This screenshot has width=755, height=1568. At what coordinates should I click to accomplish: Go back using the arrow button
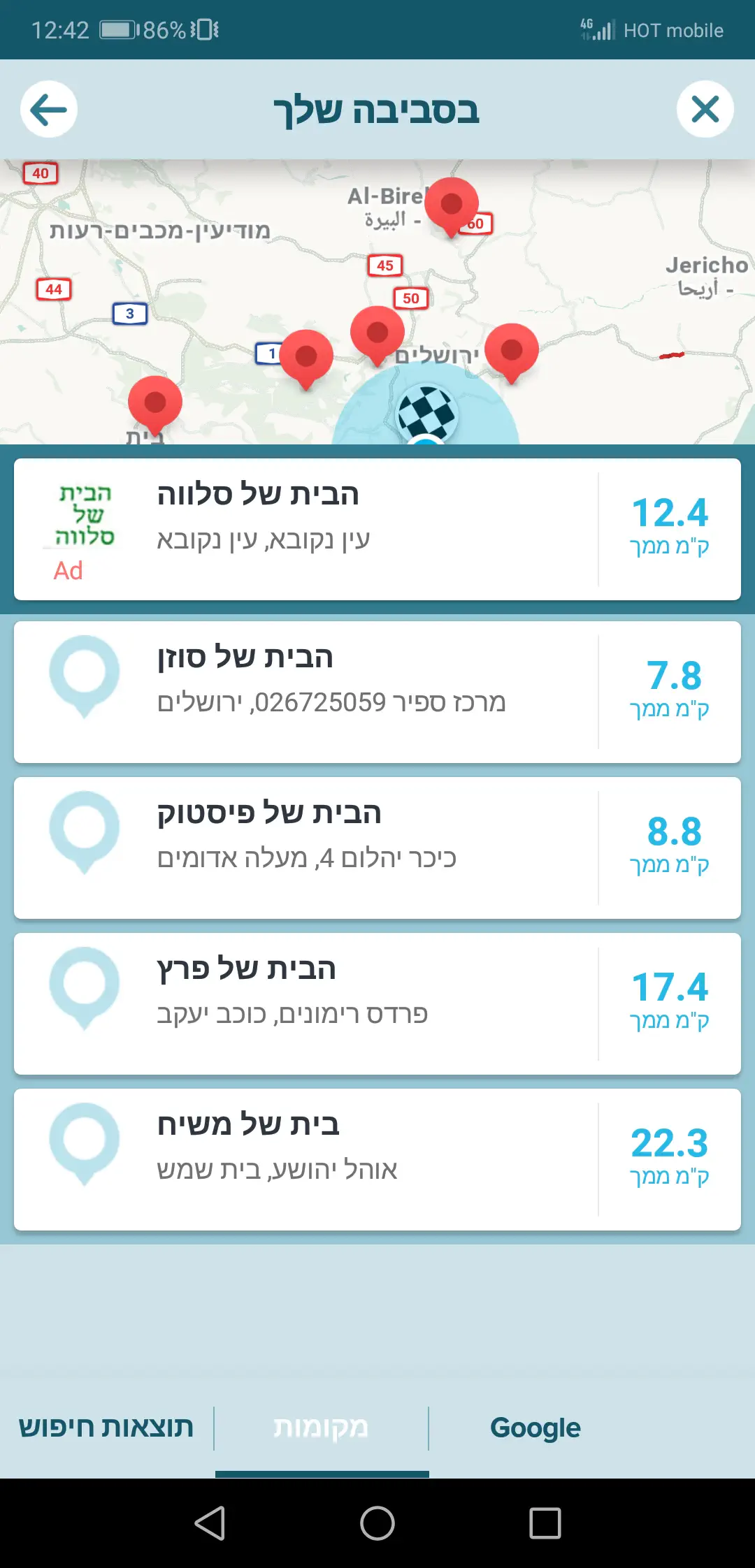[49, 110]
